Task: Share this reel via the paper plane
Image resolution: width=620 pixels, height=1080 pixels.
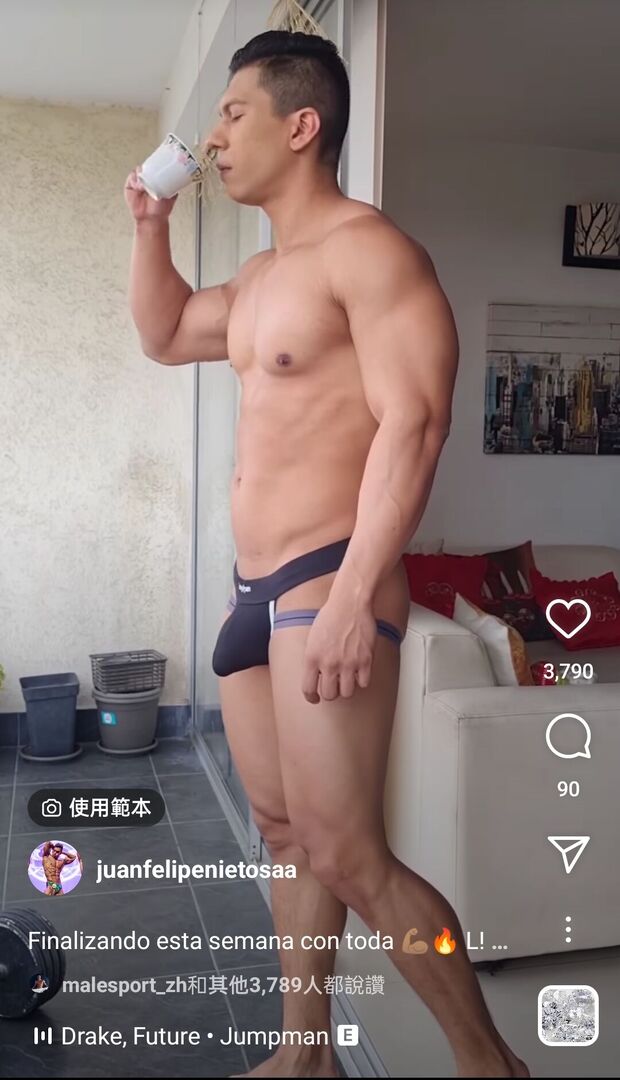Action: pyautogui.click(x=568, y=853)
